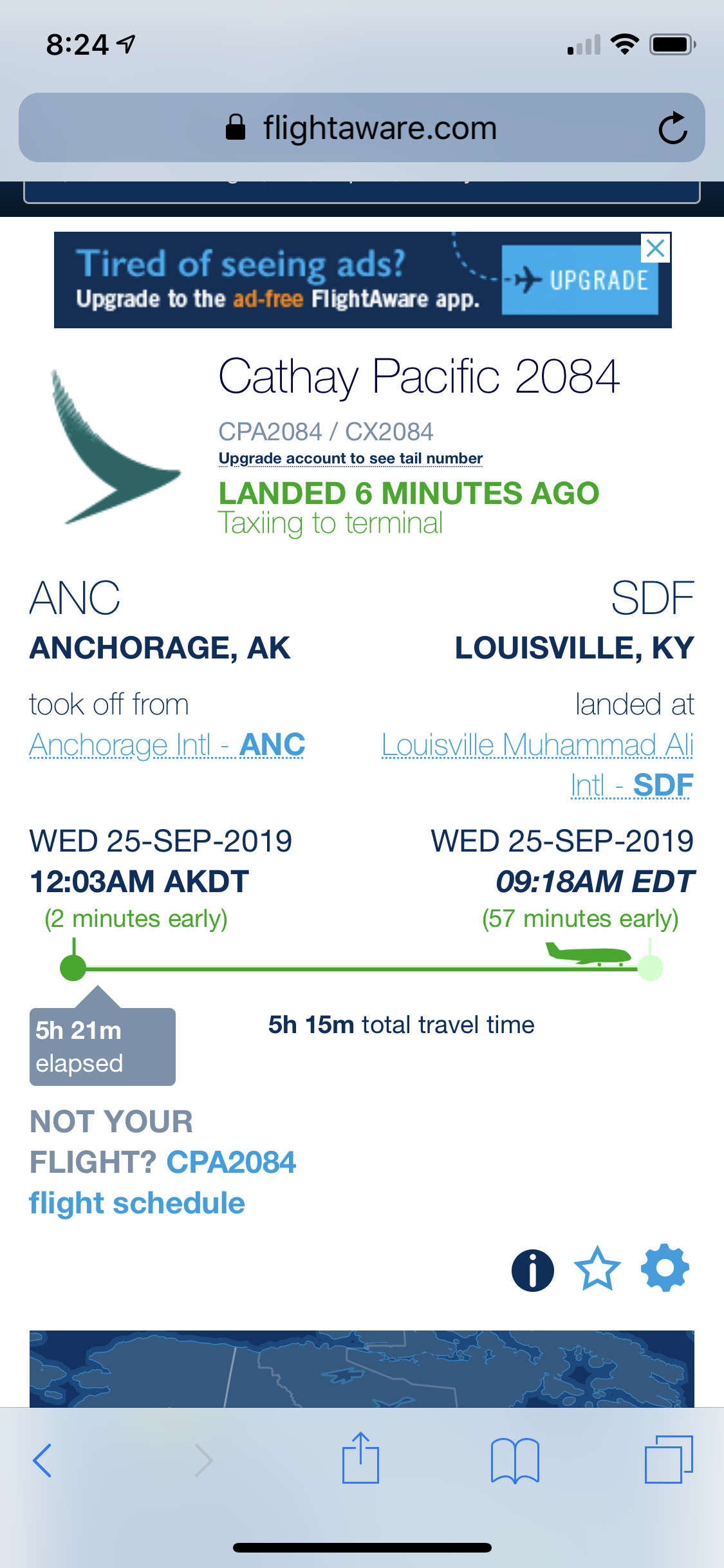The height and width of the screenshot is (1568, 724).
Task: Open the flight info icon
Action: (x=532, y=1270)
